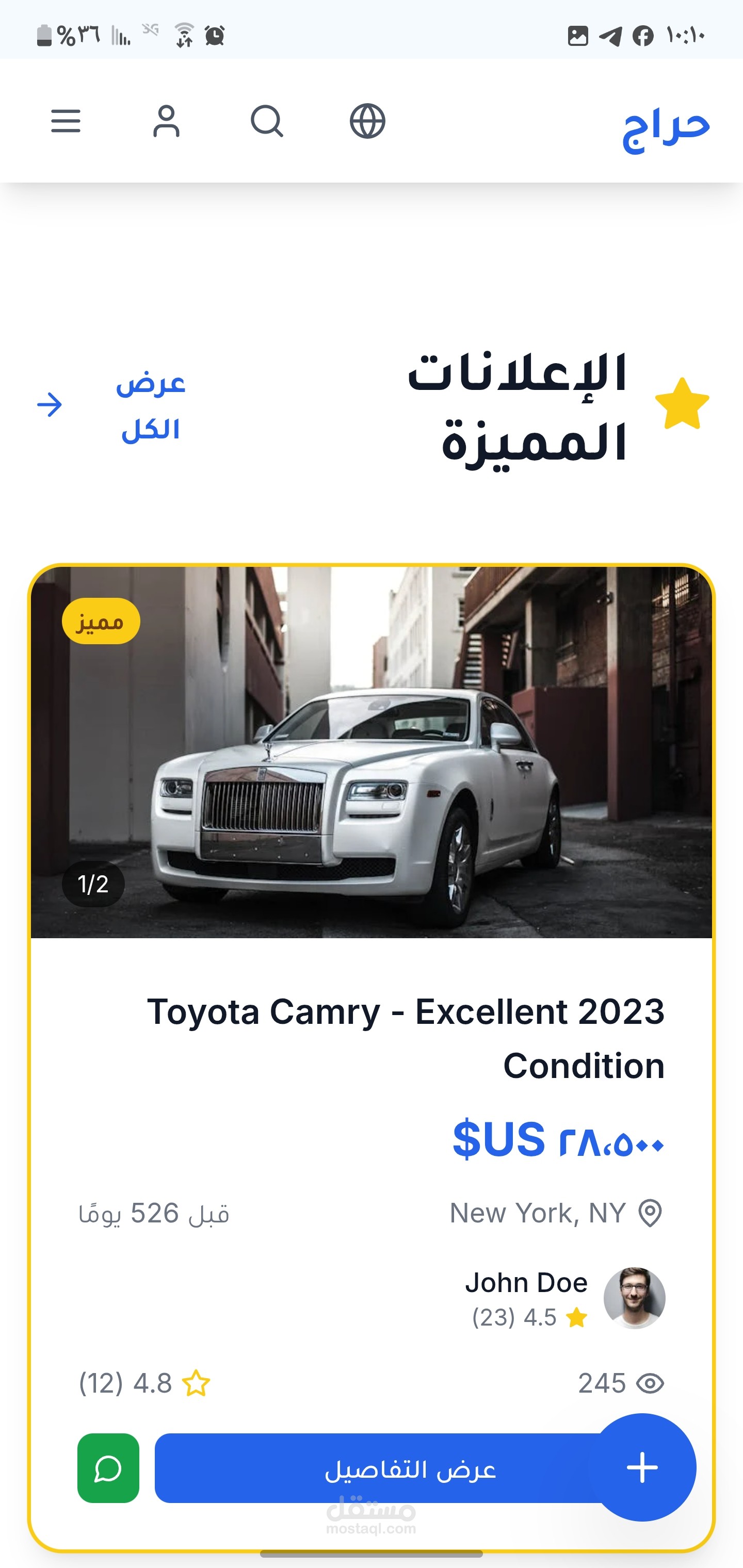Tap the search magnifier icon
The image size is (743, 1568).
coord(267,121)
